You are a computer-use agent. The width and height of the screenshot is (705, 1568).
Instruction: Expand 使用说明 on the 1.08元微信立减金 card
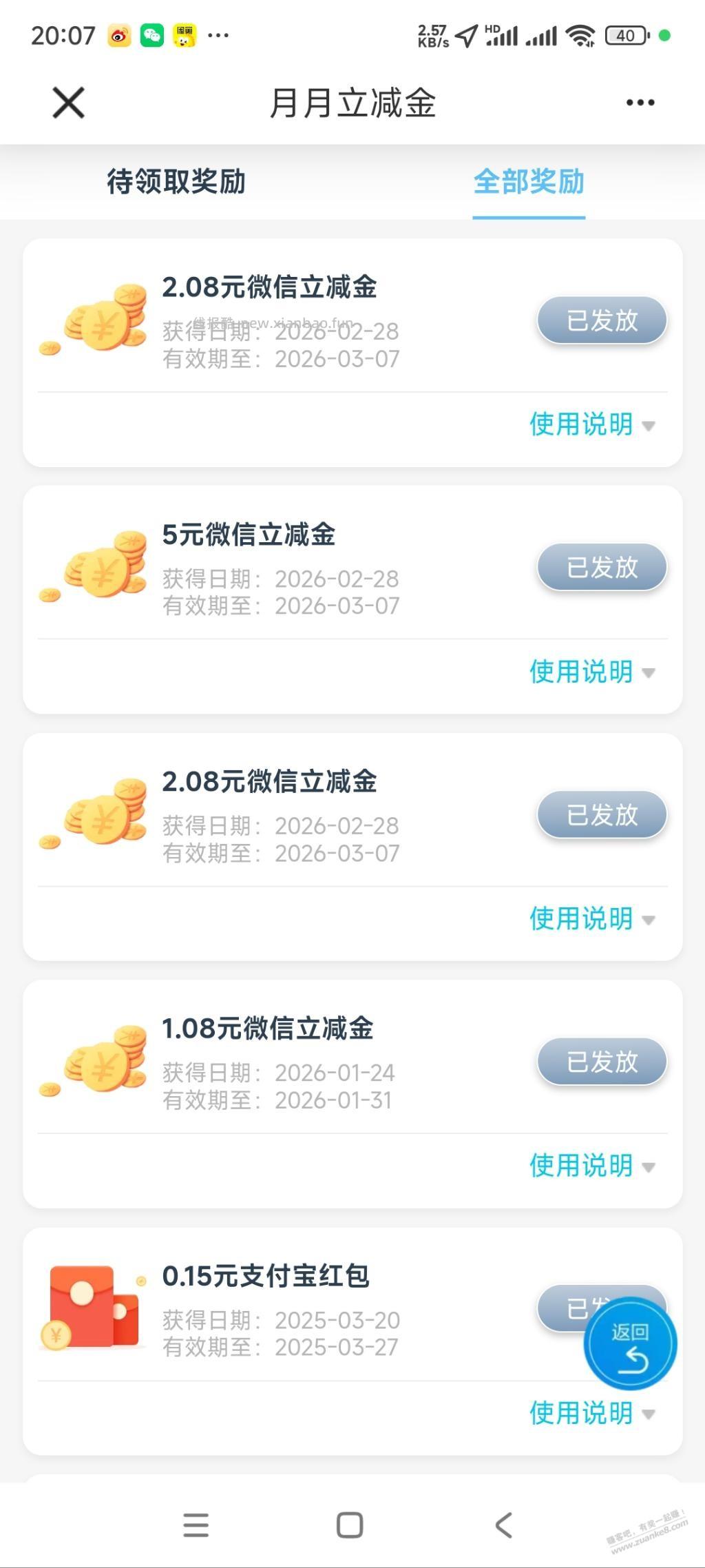tap(580, 1166)
